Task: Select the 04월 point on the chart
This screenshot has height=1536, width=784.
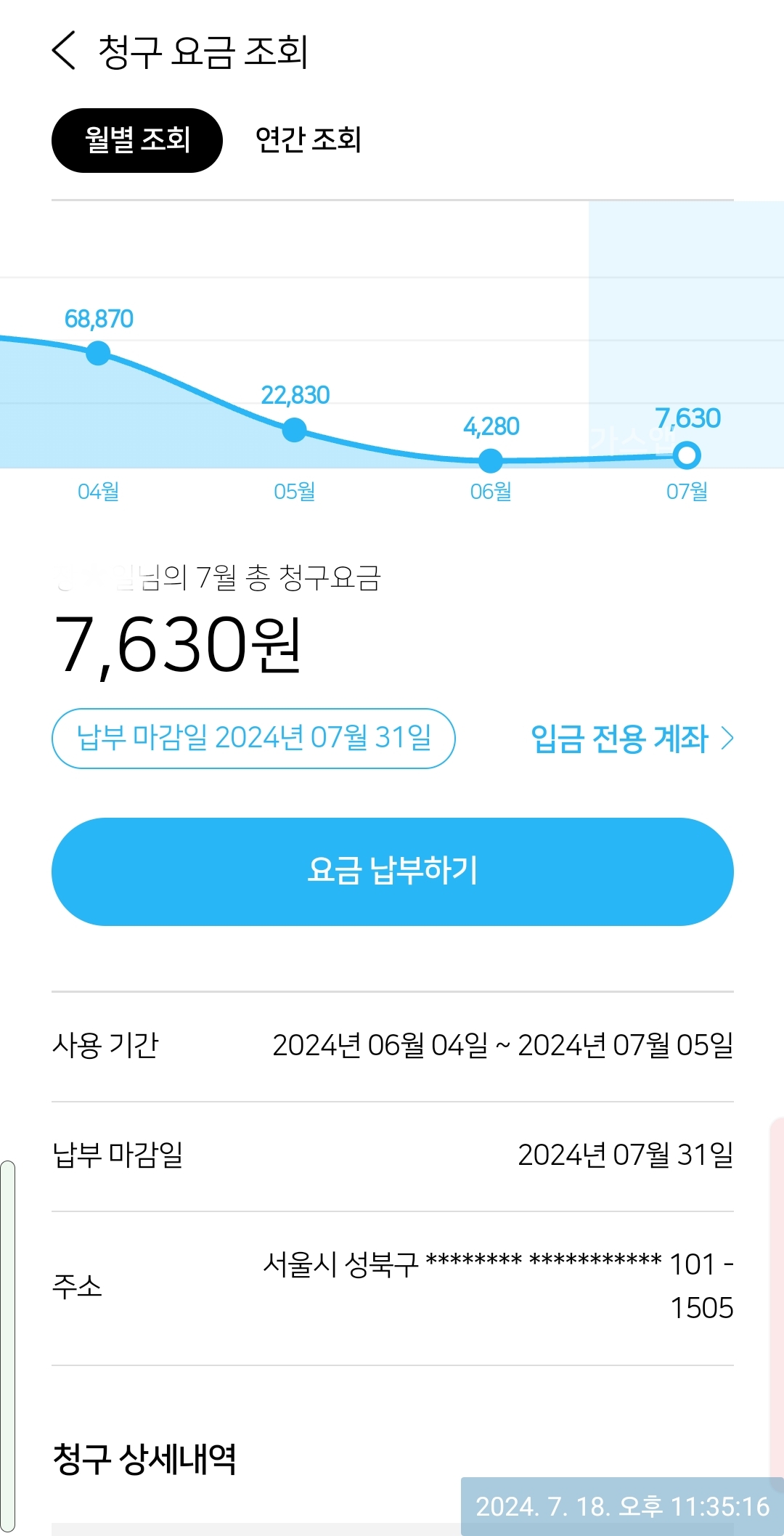Action: pos(98,354)
